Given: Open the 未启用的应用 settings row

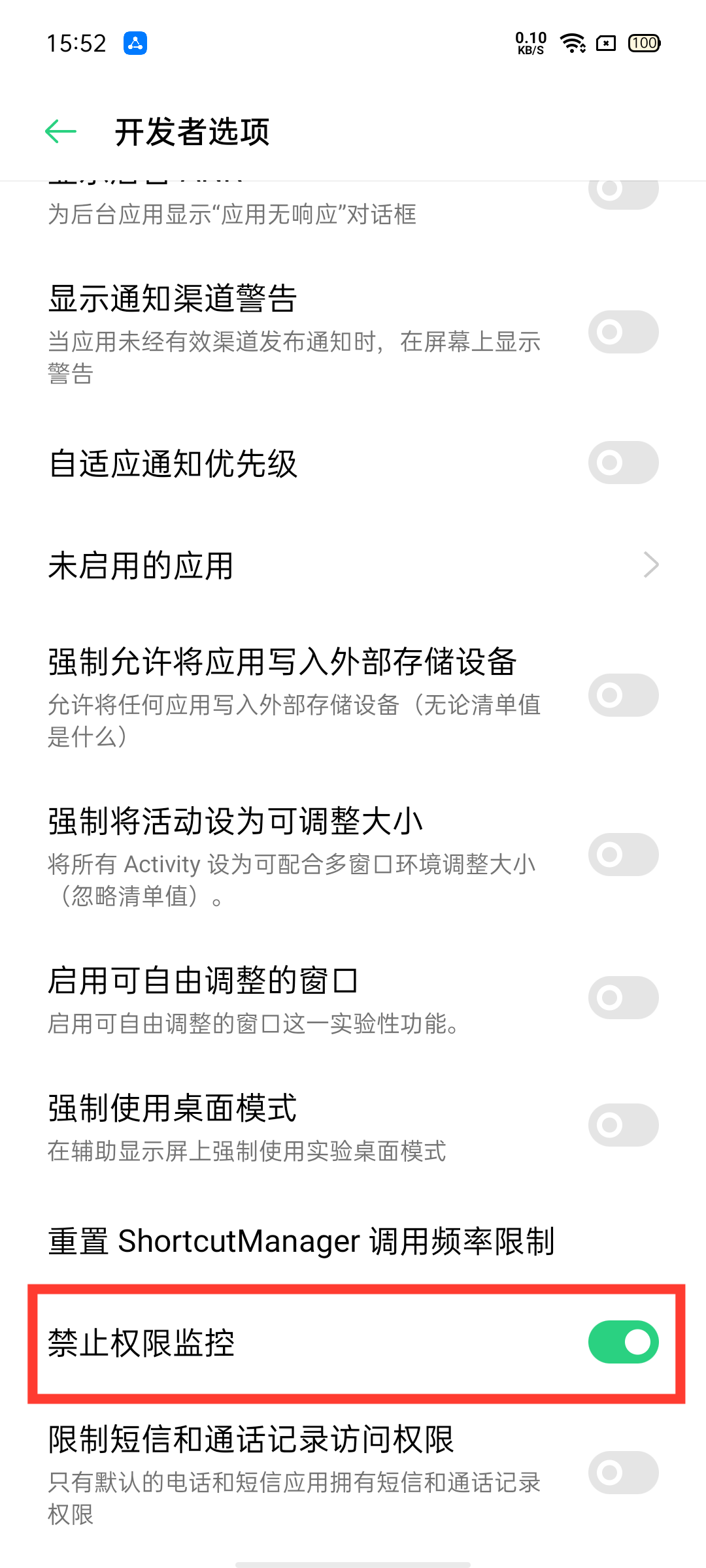Looking at the screenshot, I should (x=261, y=564).
